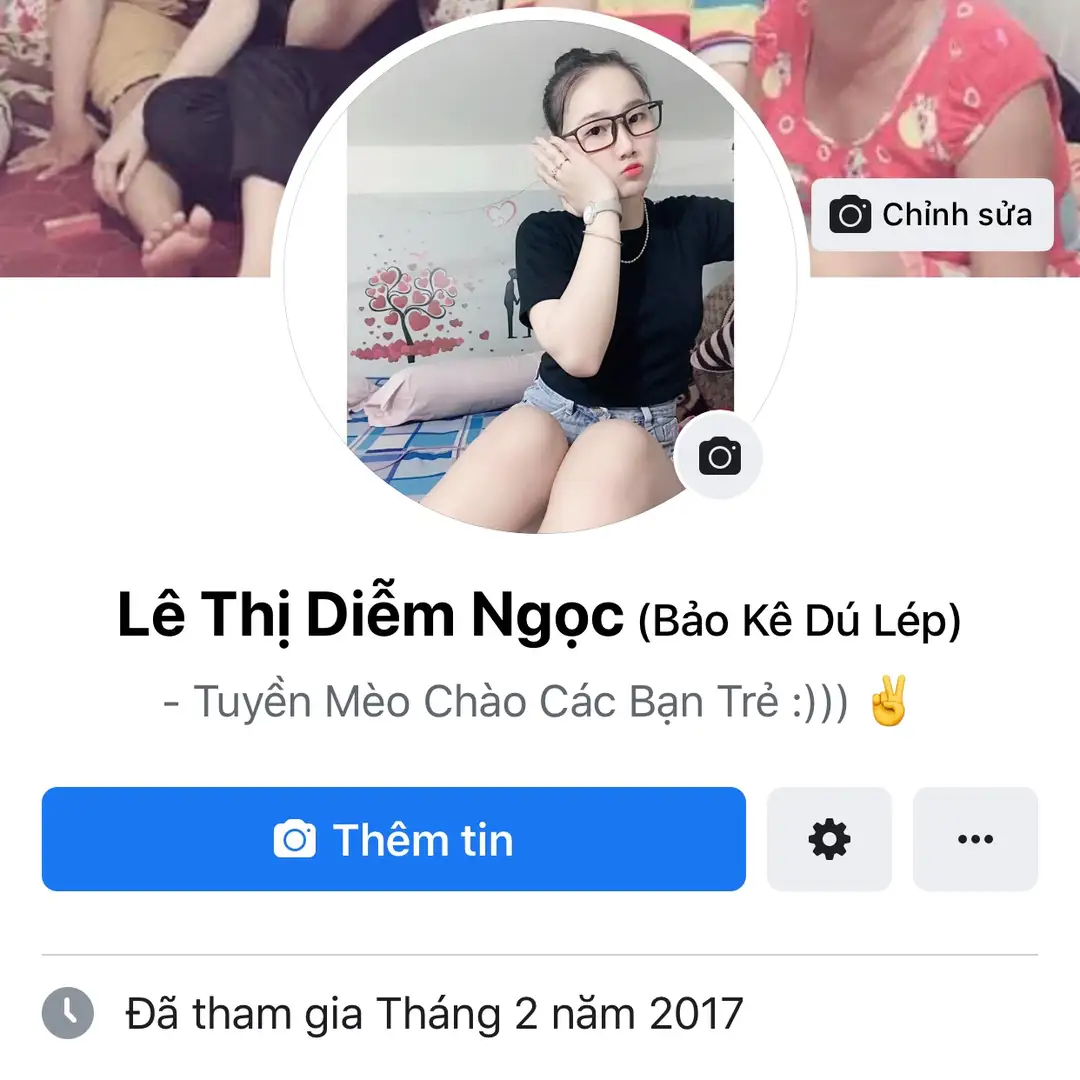Image resolution: width=1080 pixels, height=1080 pixels.
Task: Tap Chỉnh sửa to edit cover photo
Action: (932, 215)
